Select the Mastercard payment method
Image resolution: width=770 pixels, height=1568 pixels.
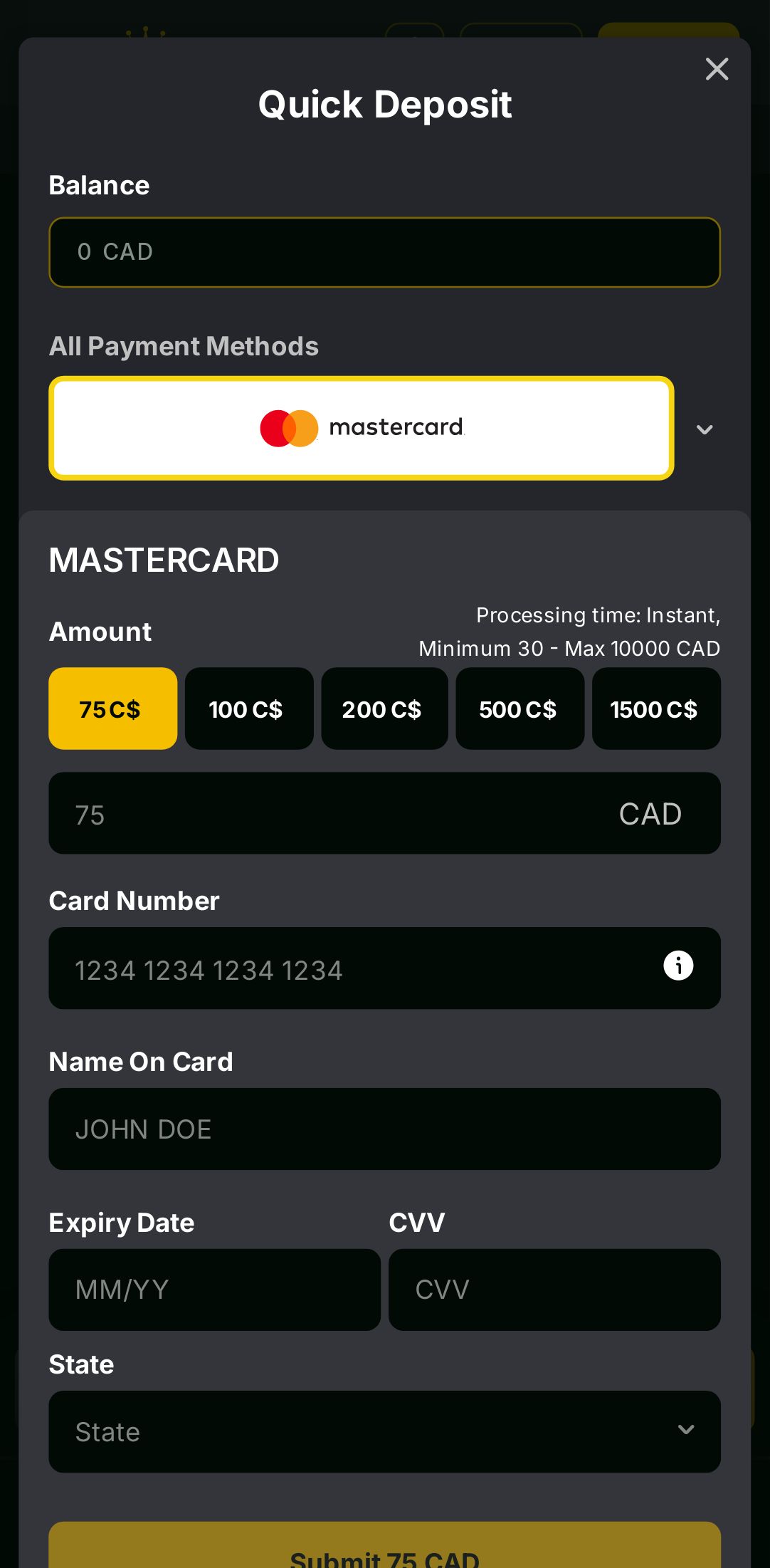[x=362, y=428]
